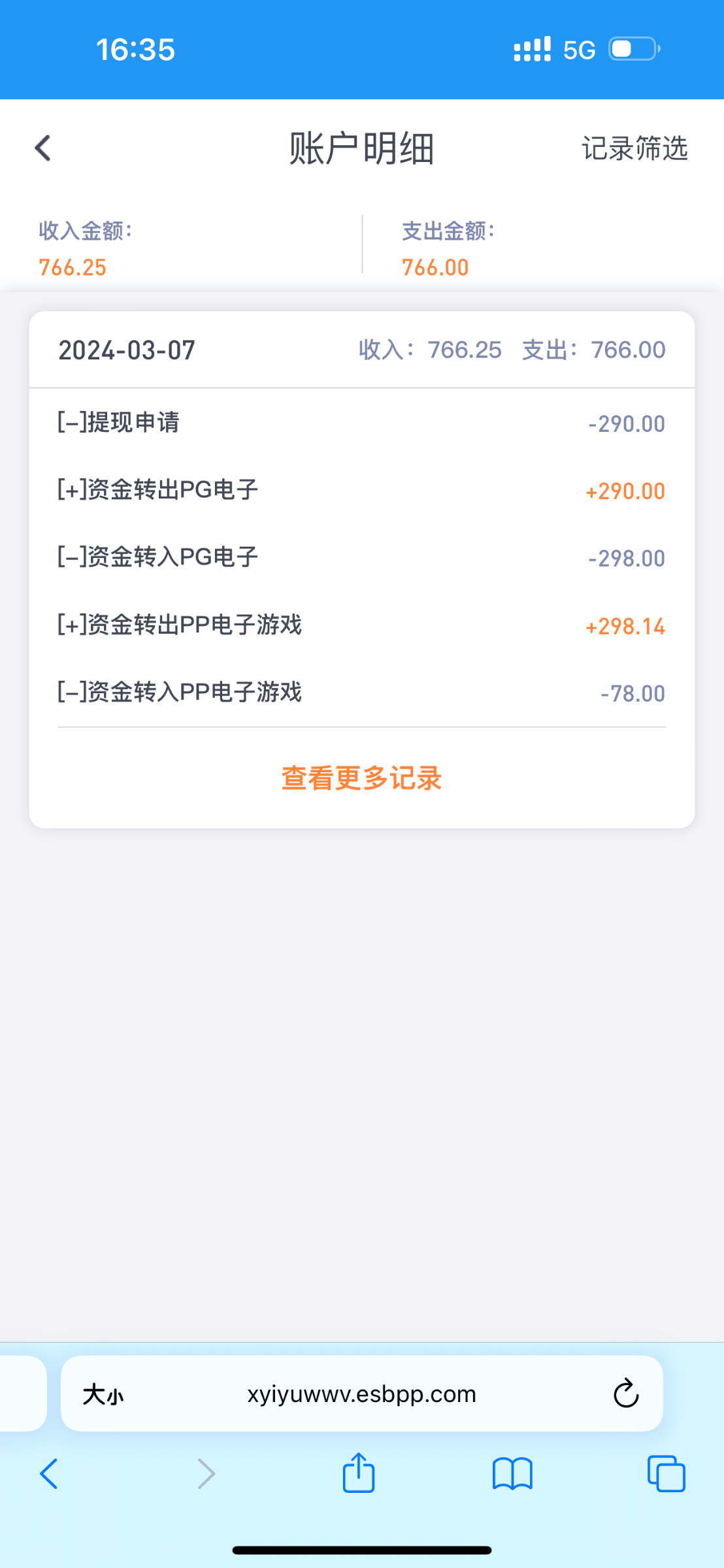Go back from the 账户明细 page
This screenshot has height=1568, width=724.
click(x=43, y=148)
